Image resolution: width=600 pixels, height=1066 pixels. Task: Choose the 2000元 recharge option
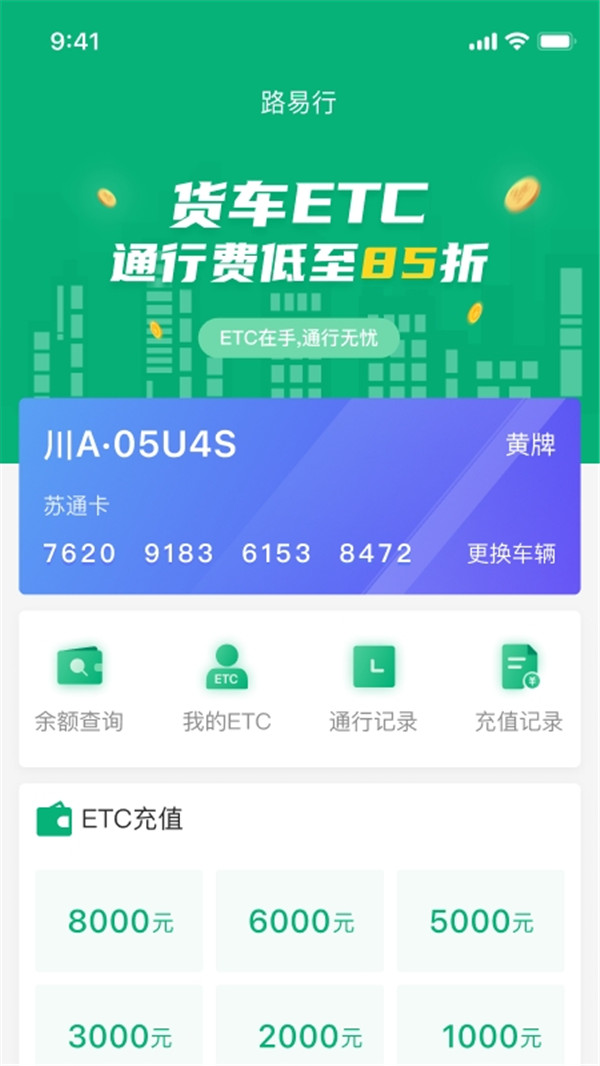(300, 1033)
